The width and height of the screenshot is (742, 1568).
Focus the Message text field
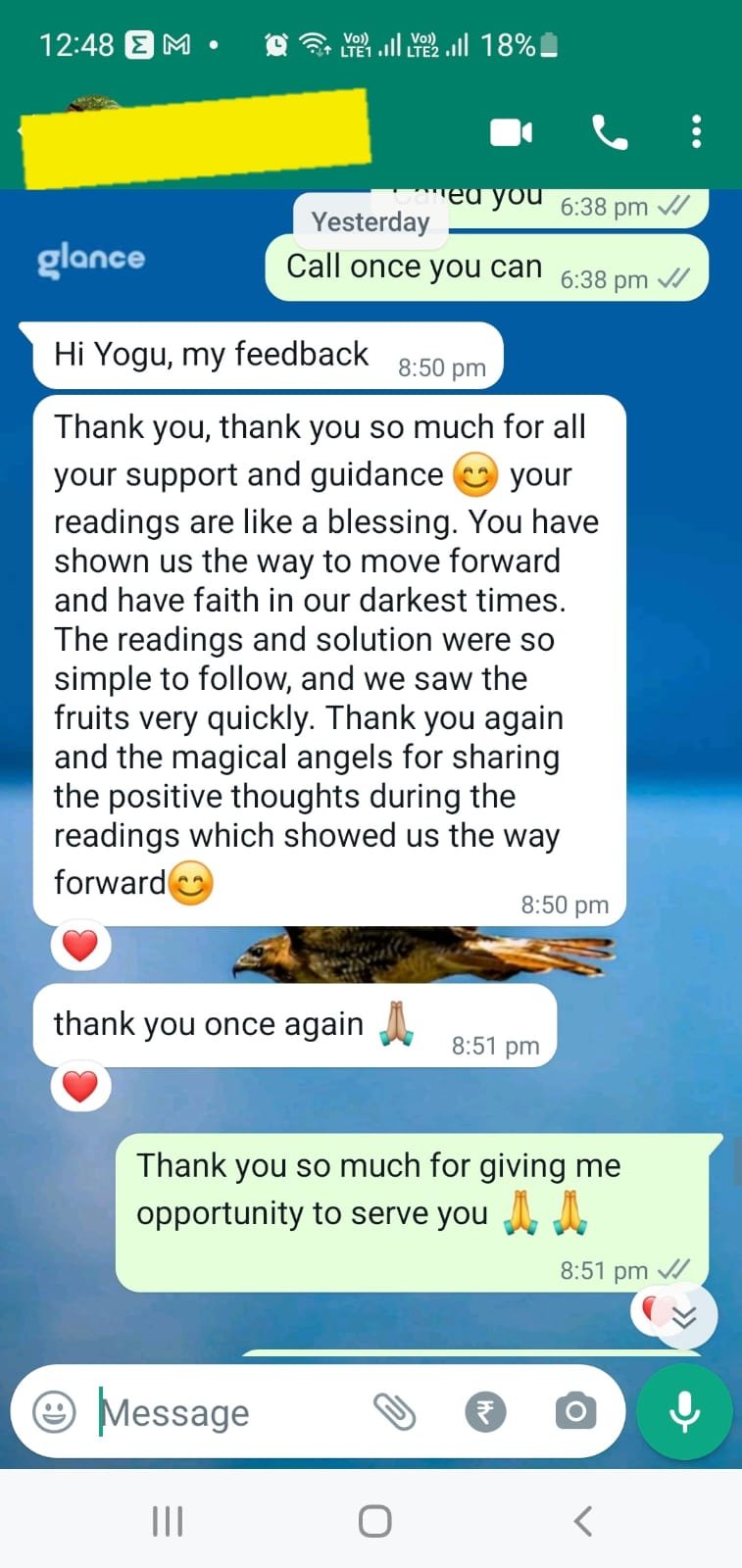[225, 1412]
